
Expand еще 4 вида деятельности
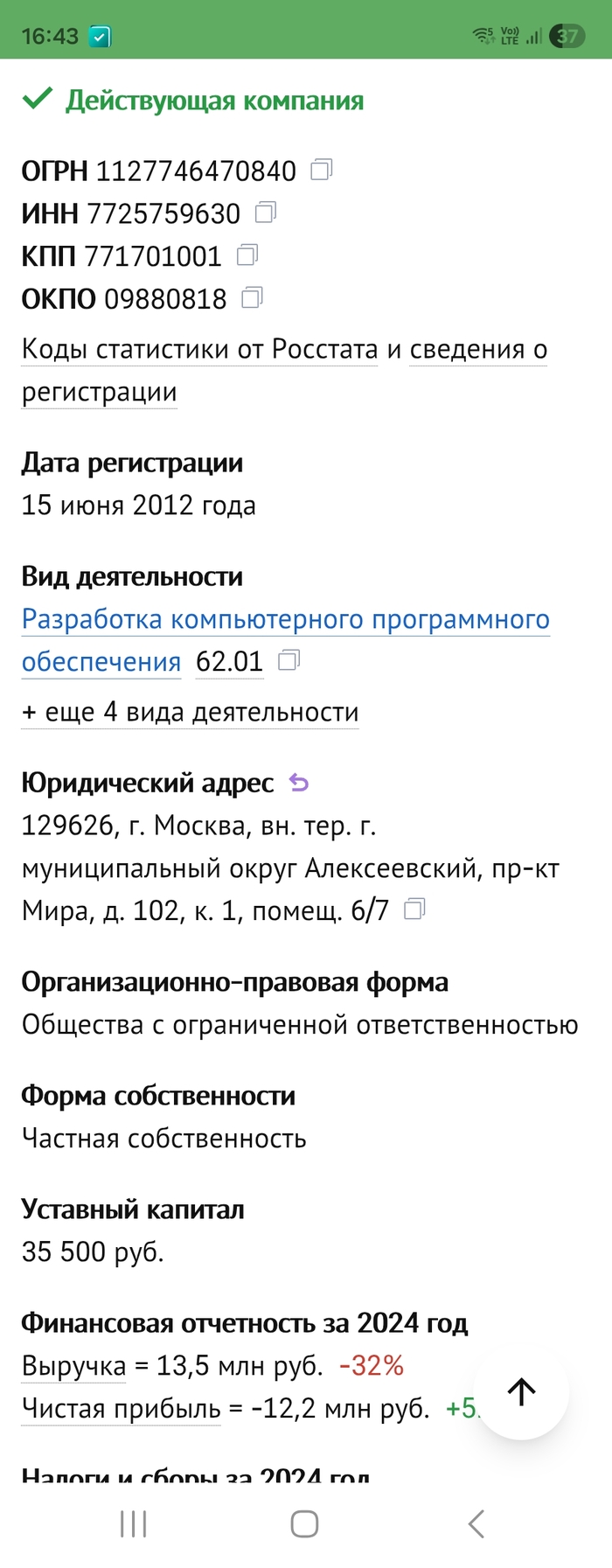[x=190, y=712]
